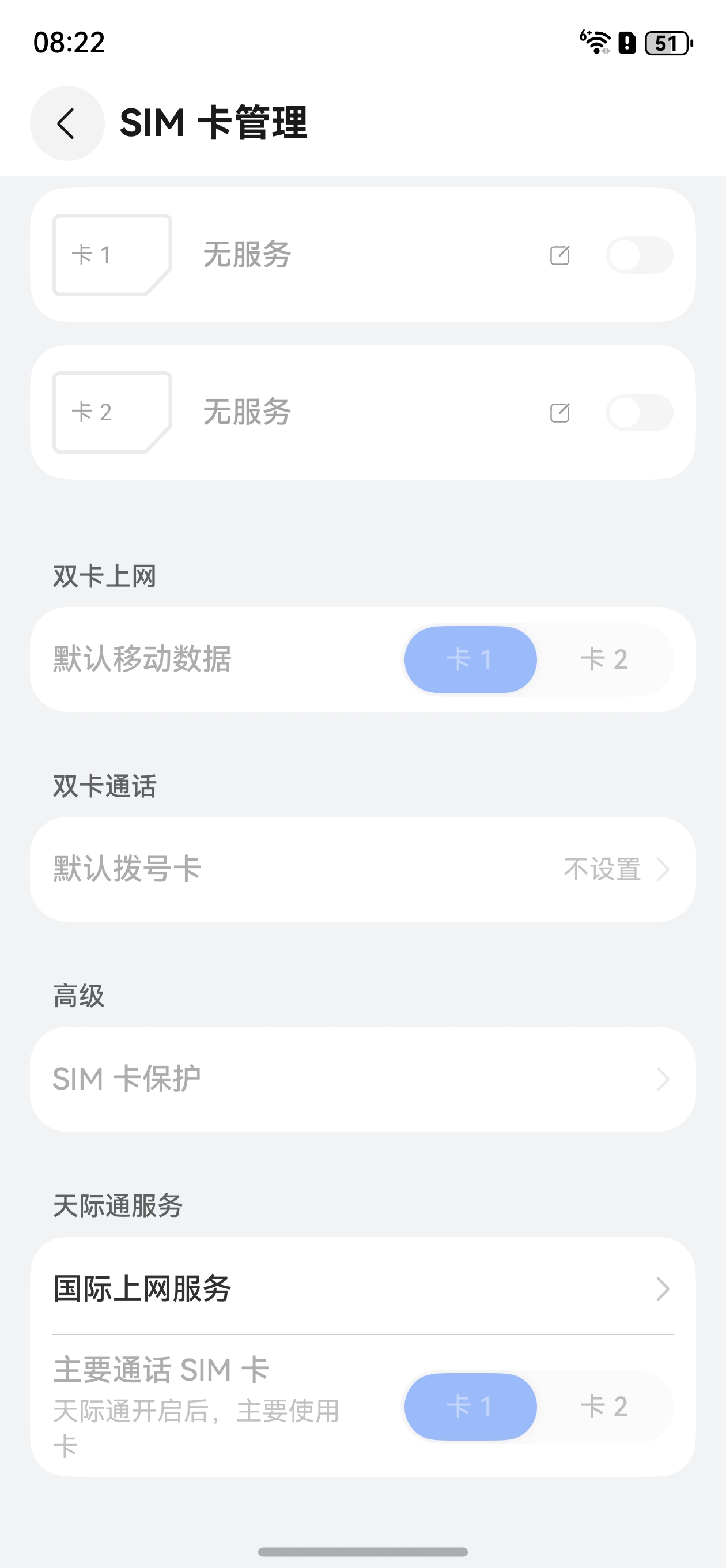The width and height of the screenshot is (726, 1568).
Task: Toggle the 卡 1 switch
Action: pyautogui.click(x=639, y=255)
